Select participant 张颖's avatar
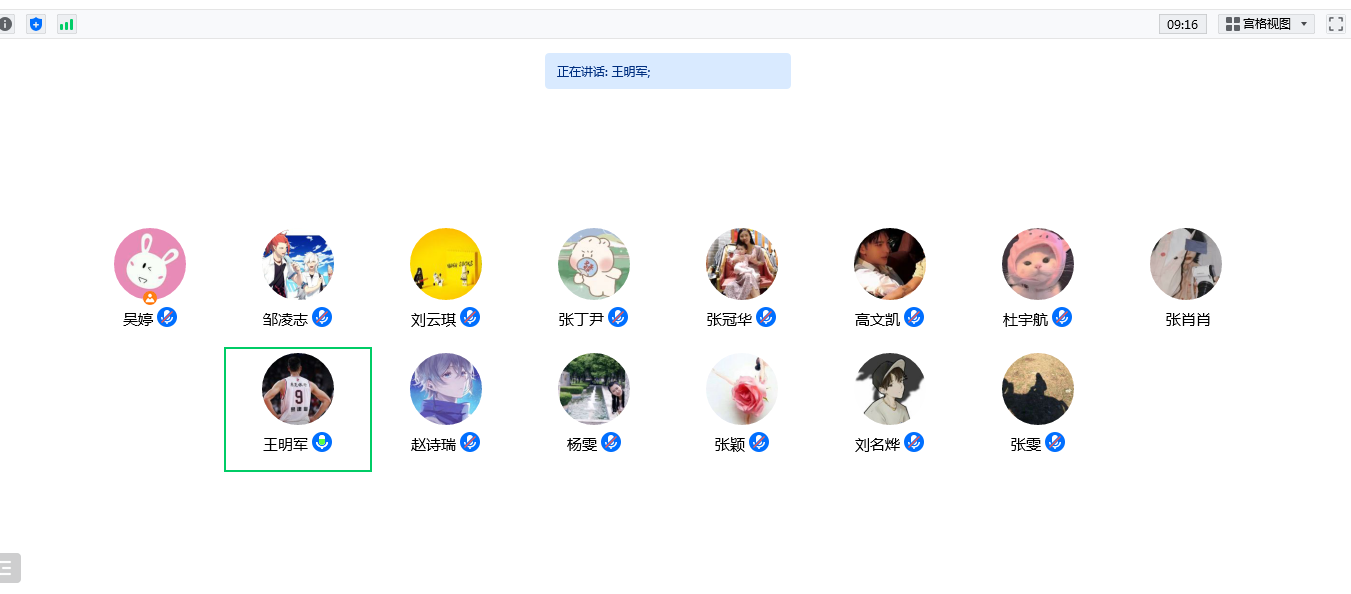Image resolution: width=1351 pixels, height=594 pixels. [x=742, y=389]
